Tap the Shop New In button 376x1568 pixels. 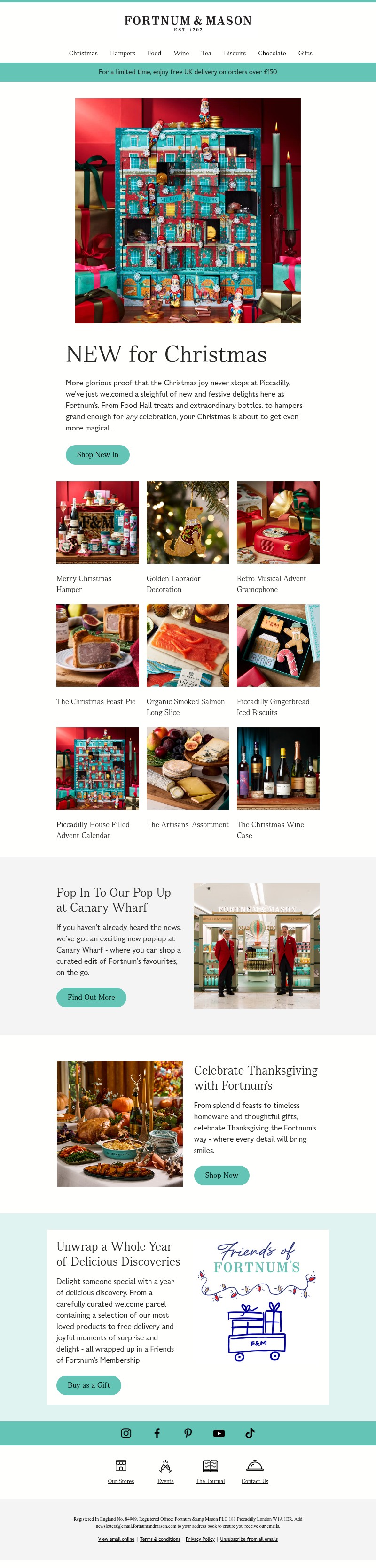(x=97, y=455)
